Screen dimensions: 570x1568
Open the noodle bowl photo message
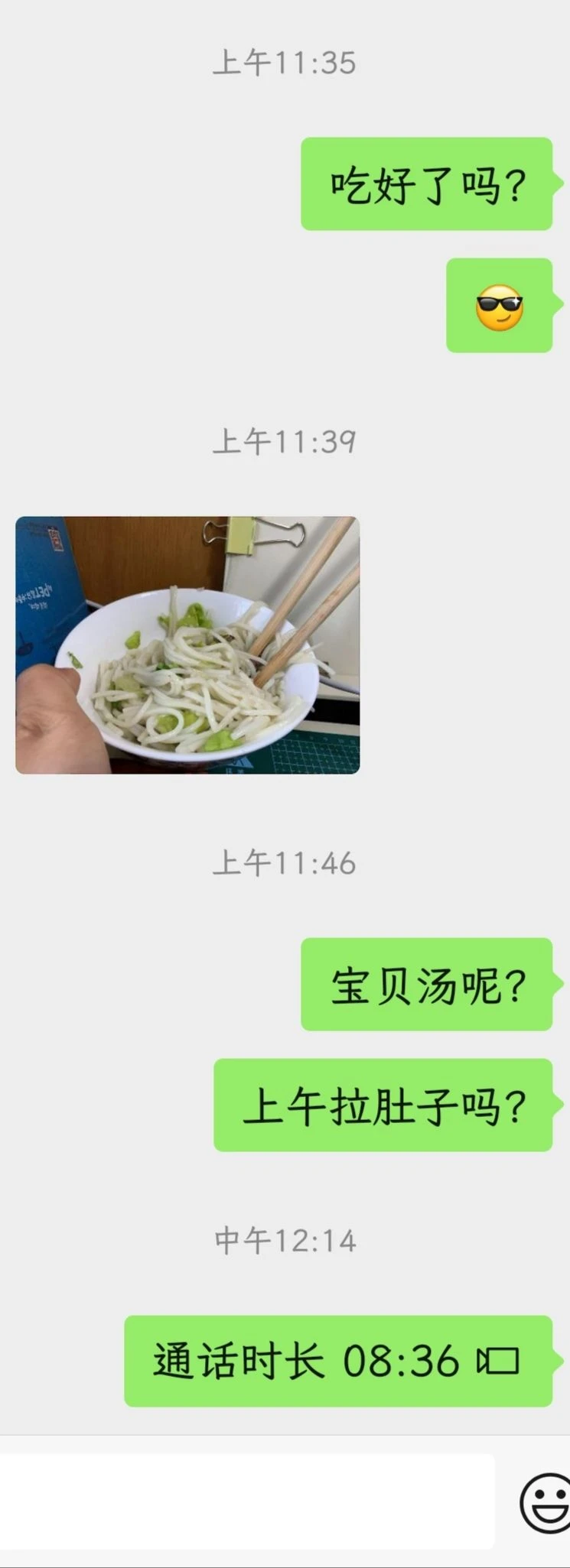click(x=187, y=644)
